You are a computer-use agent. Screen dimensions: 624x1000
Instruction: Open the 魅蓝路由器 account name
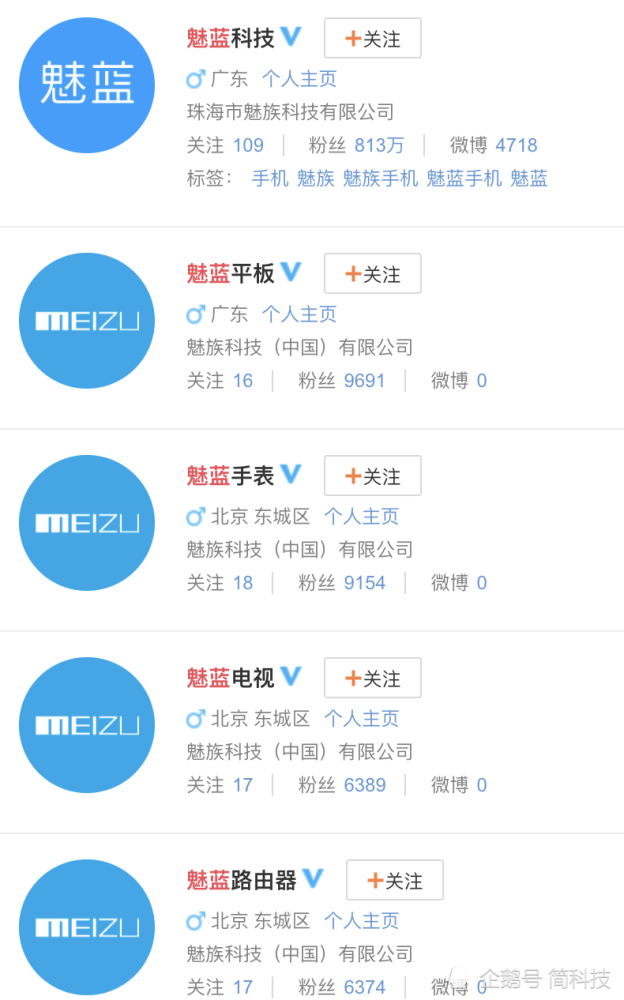coord(241,880)
